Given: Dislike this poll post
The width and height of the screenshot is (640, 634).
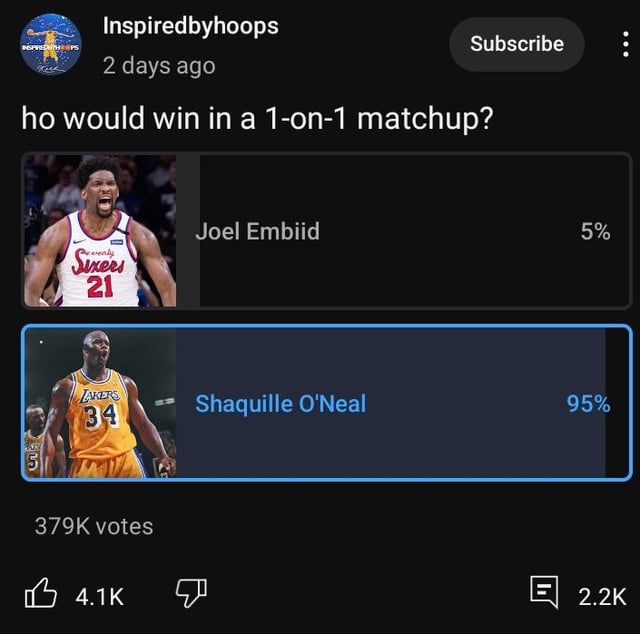Looking at the screenshot, I should click(190, 595).
